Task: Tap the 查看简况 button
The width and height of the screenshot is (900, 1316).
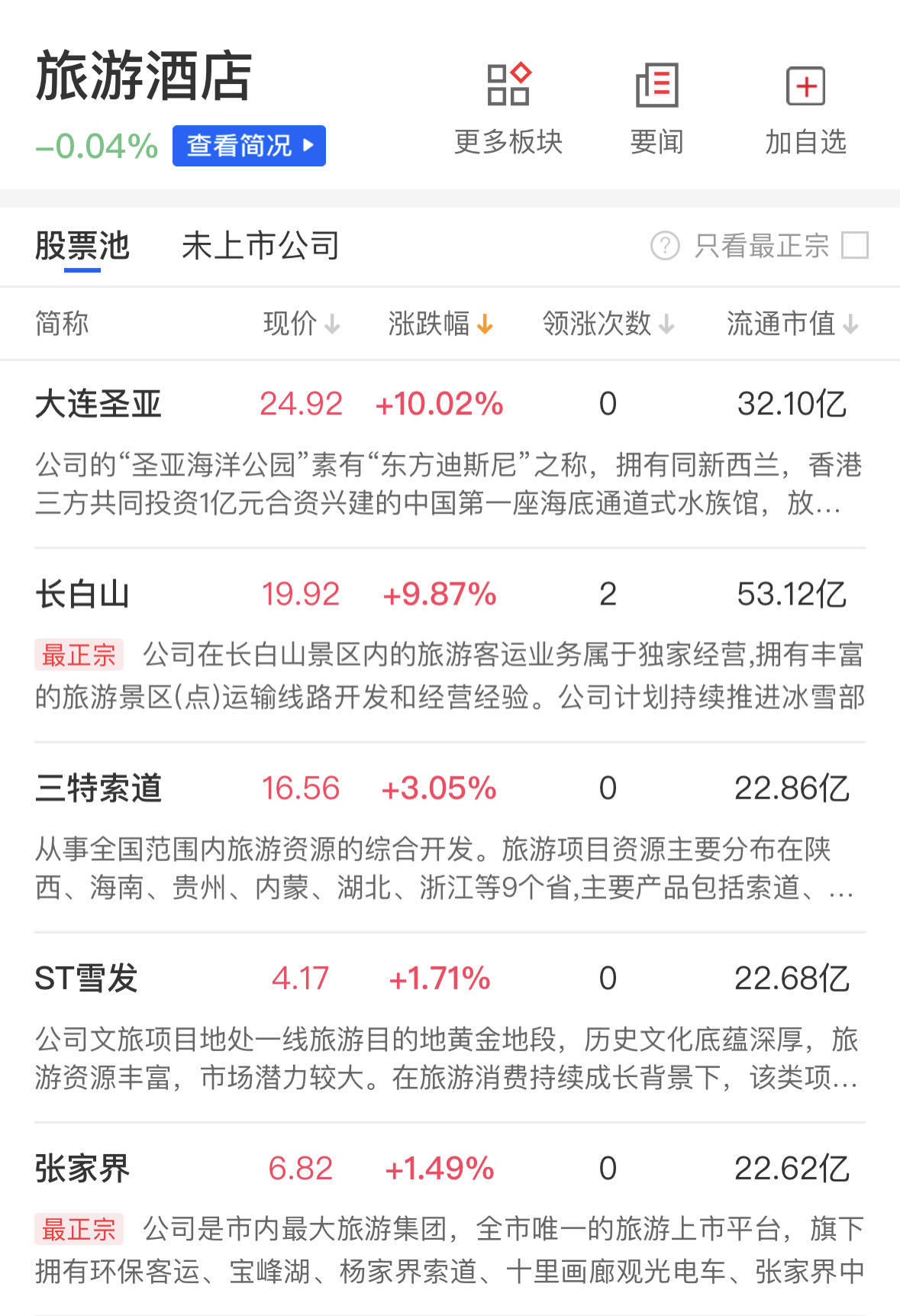Action: tap(249, 146)
